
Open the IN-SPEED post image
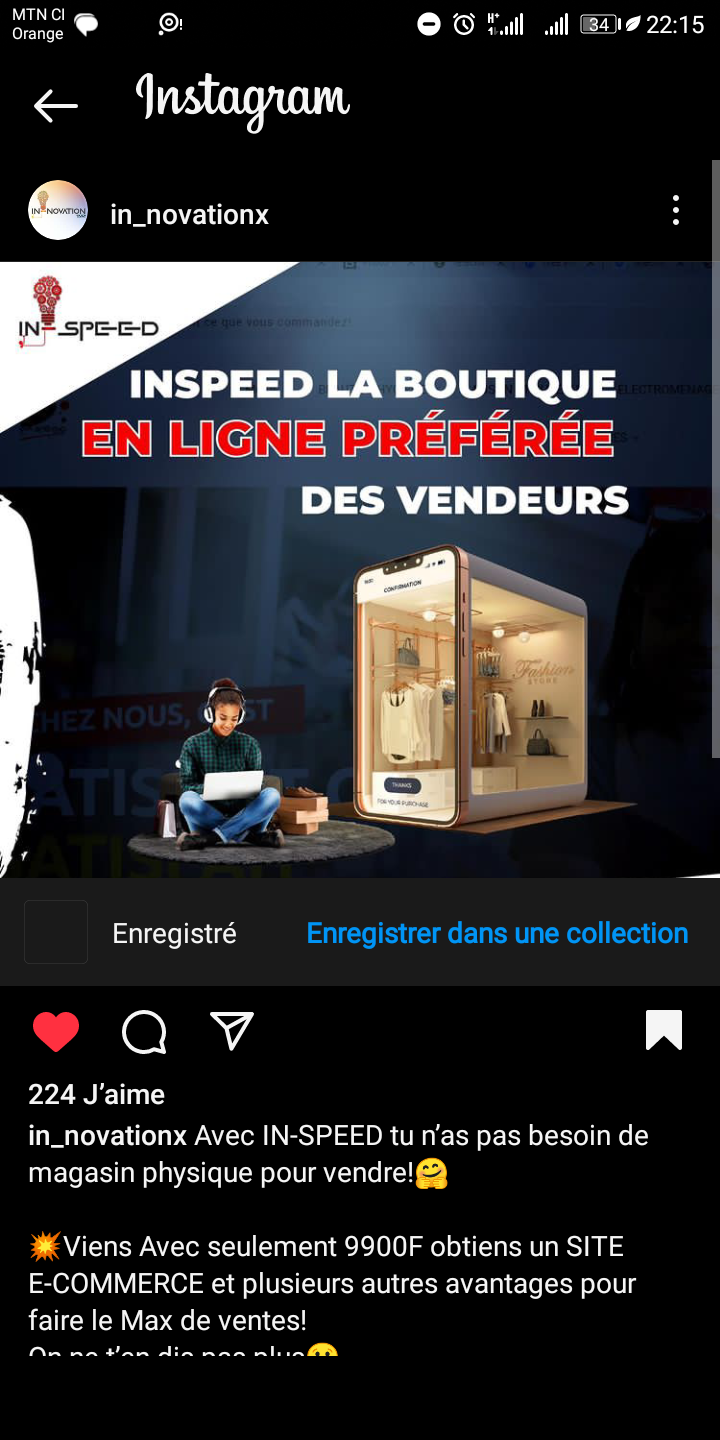[360, 570]
